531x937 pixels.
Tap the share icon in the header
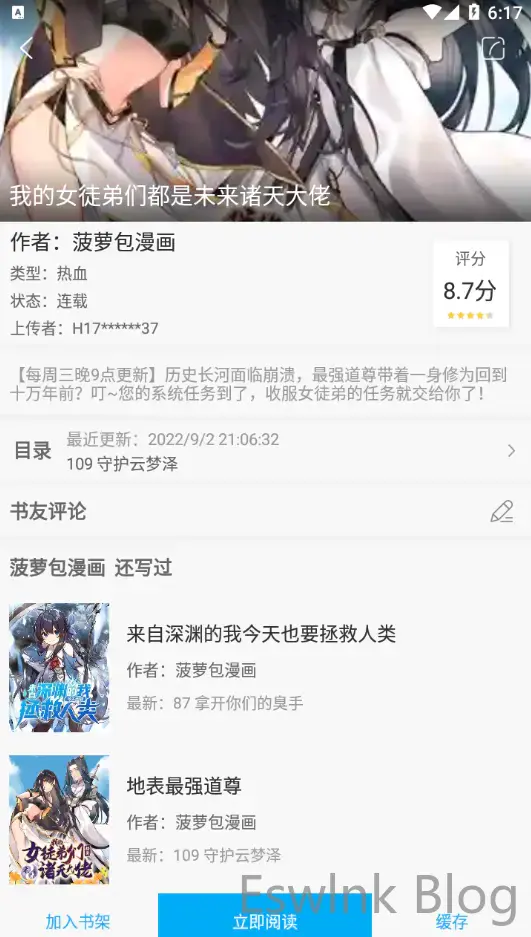click(493, 48)
